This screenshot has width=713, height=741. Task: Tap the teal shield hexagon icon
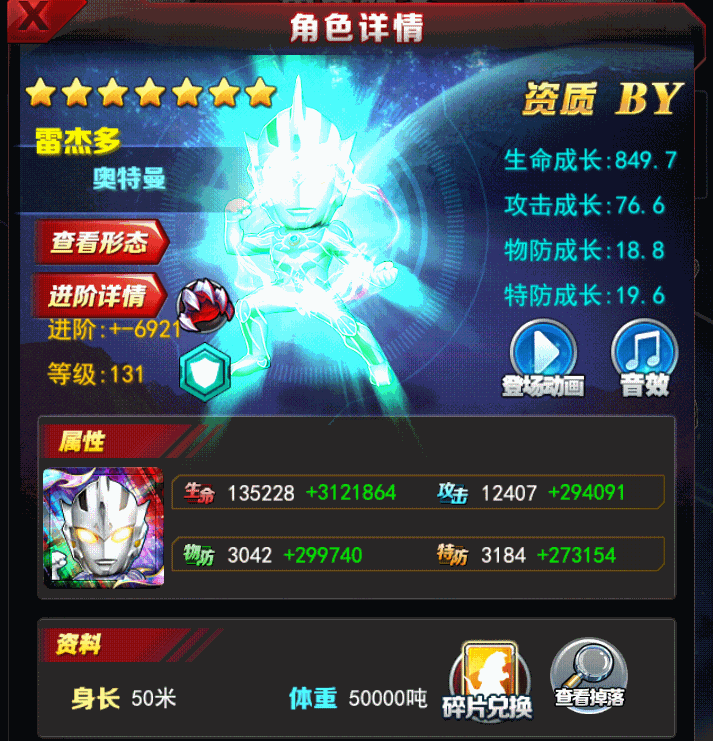pos(205,372)
